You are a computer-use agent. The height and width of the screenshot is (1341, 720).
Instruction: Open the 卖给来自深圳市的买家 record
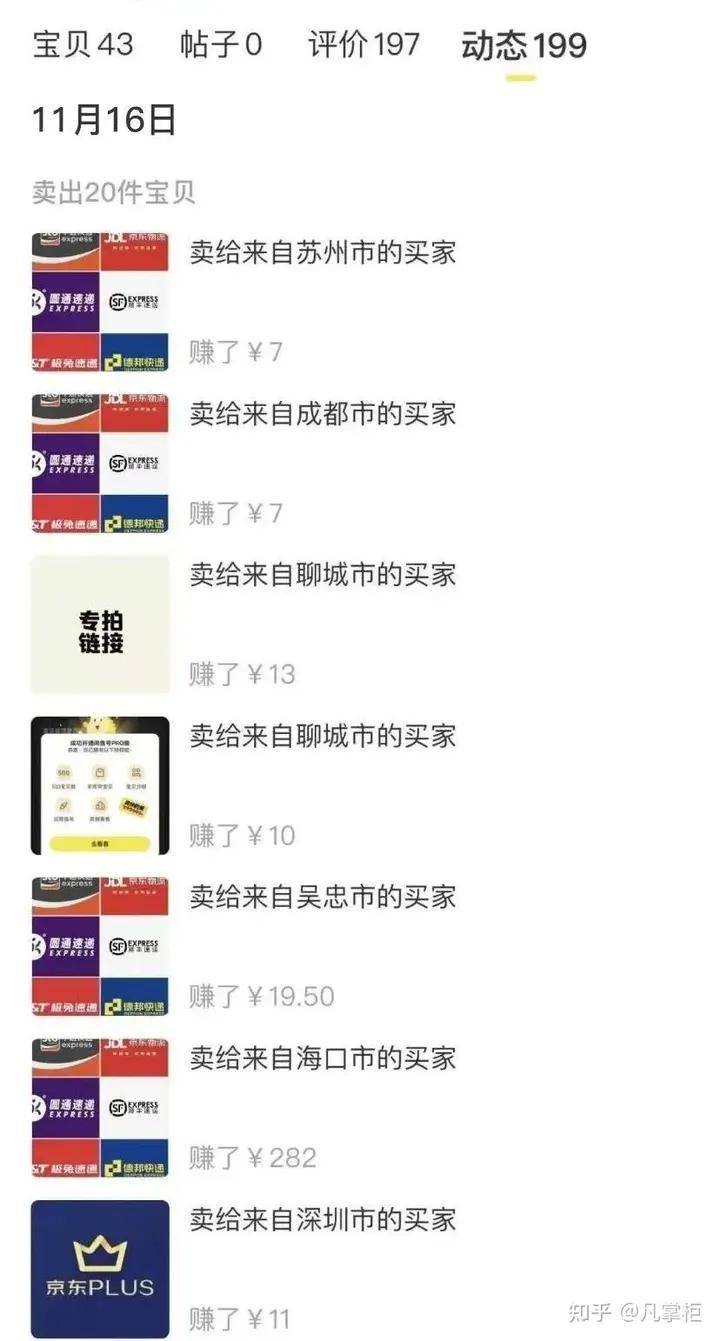point(322,1219)
